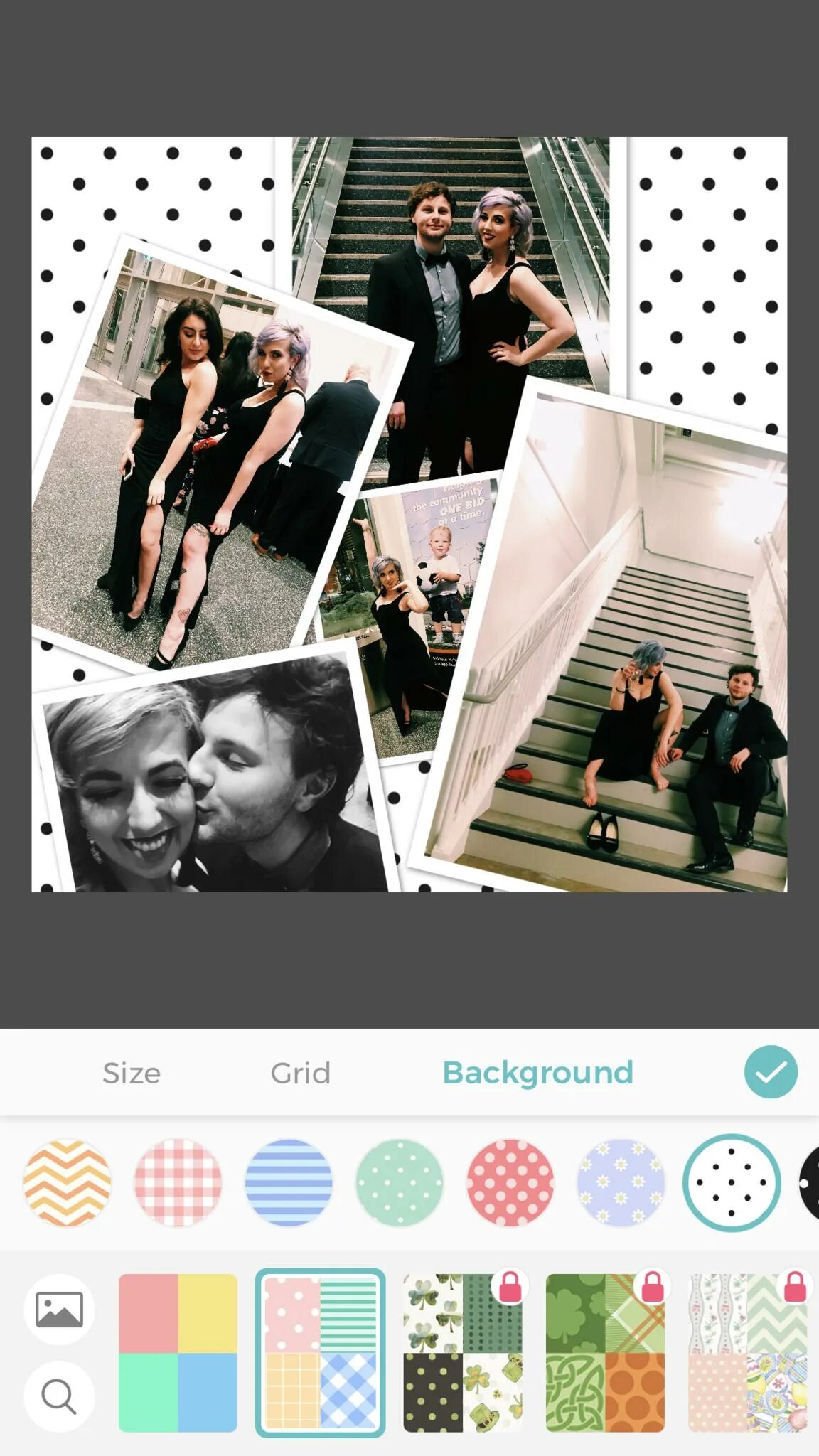
Task: Switch to the Size tab
Action: tap(132, 1073)
